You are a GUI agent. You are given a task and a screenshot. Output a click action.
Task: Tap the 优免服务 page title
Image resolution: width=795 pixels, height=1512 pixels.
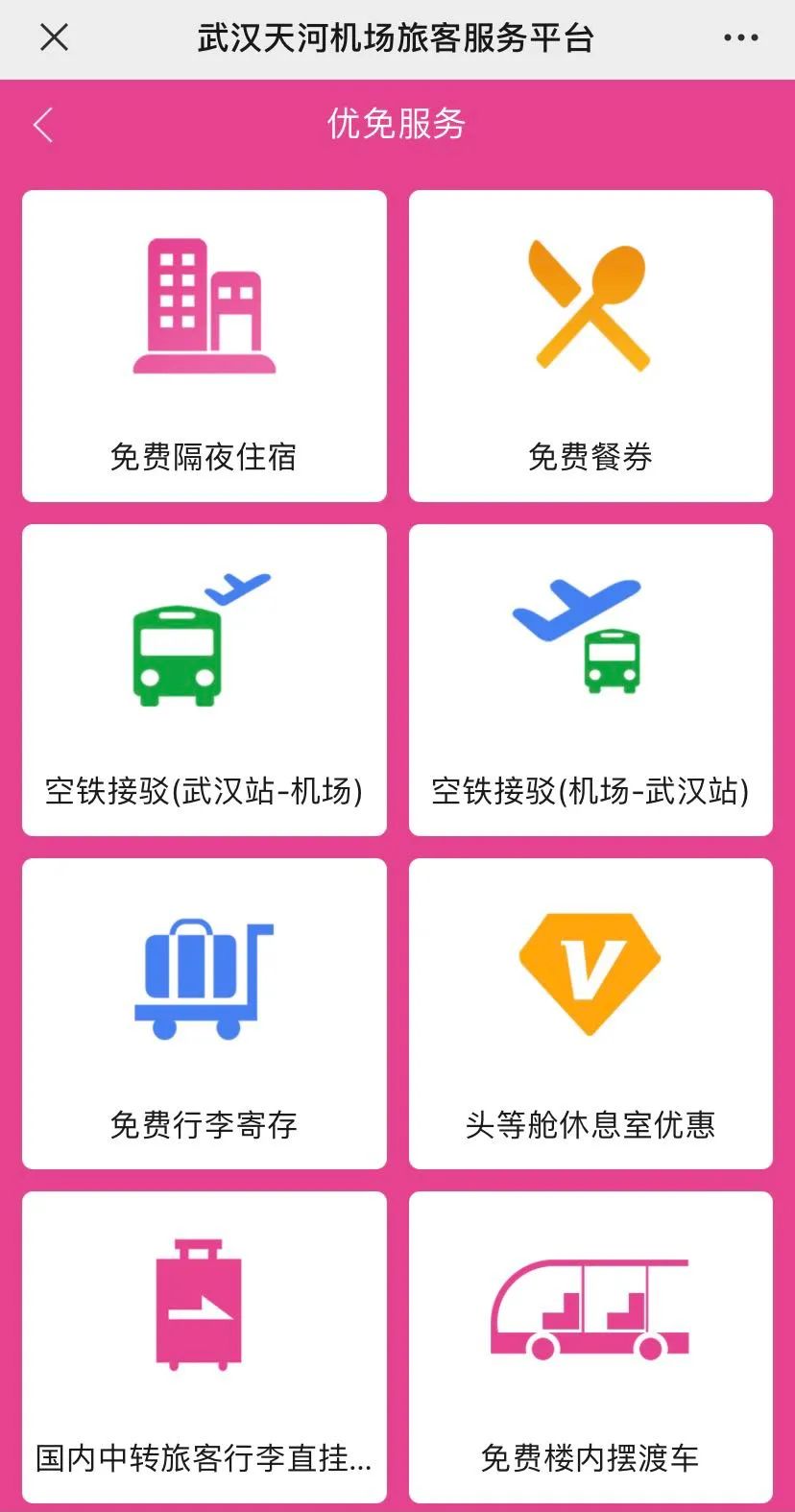point(397,125)
